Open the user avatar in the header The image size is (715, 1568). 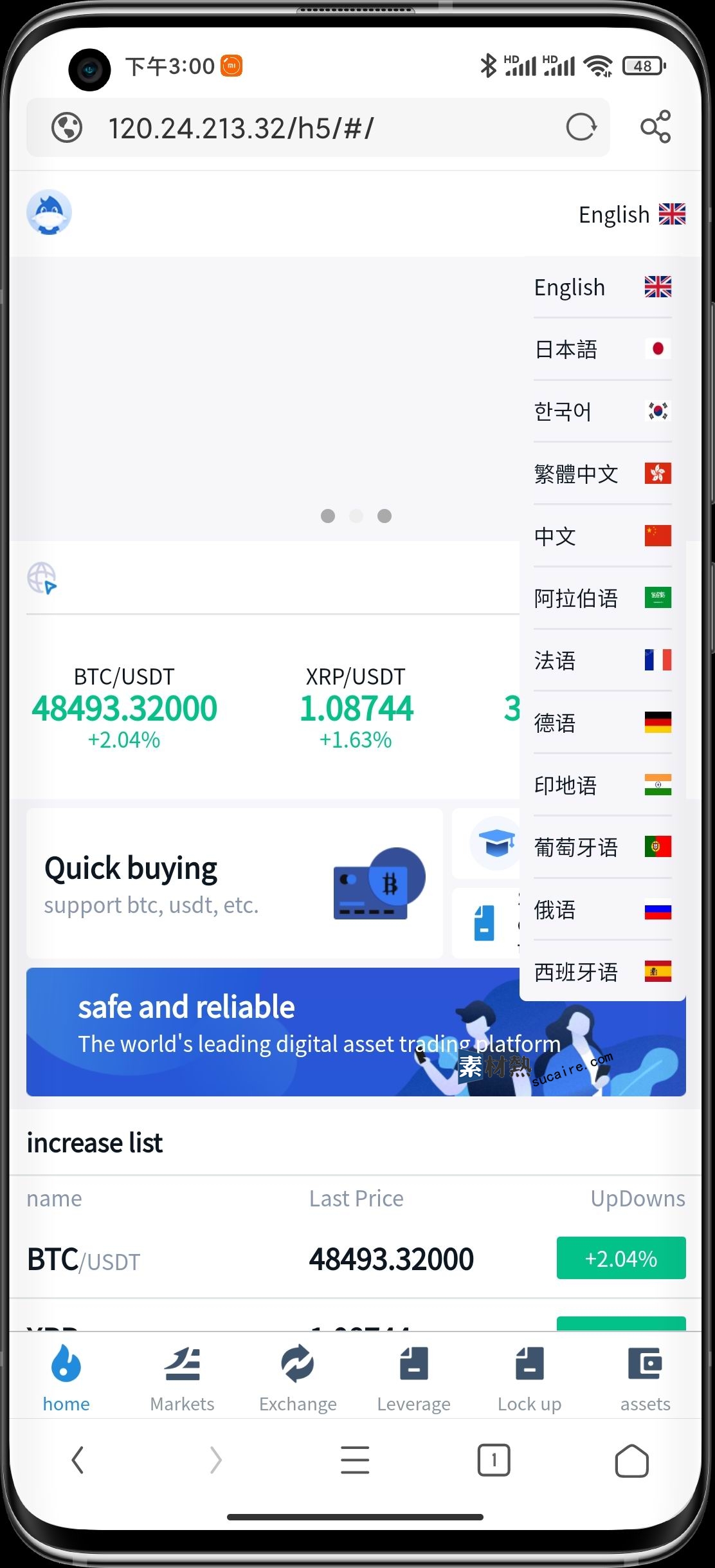[x=49, y=212]
